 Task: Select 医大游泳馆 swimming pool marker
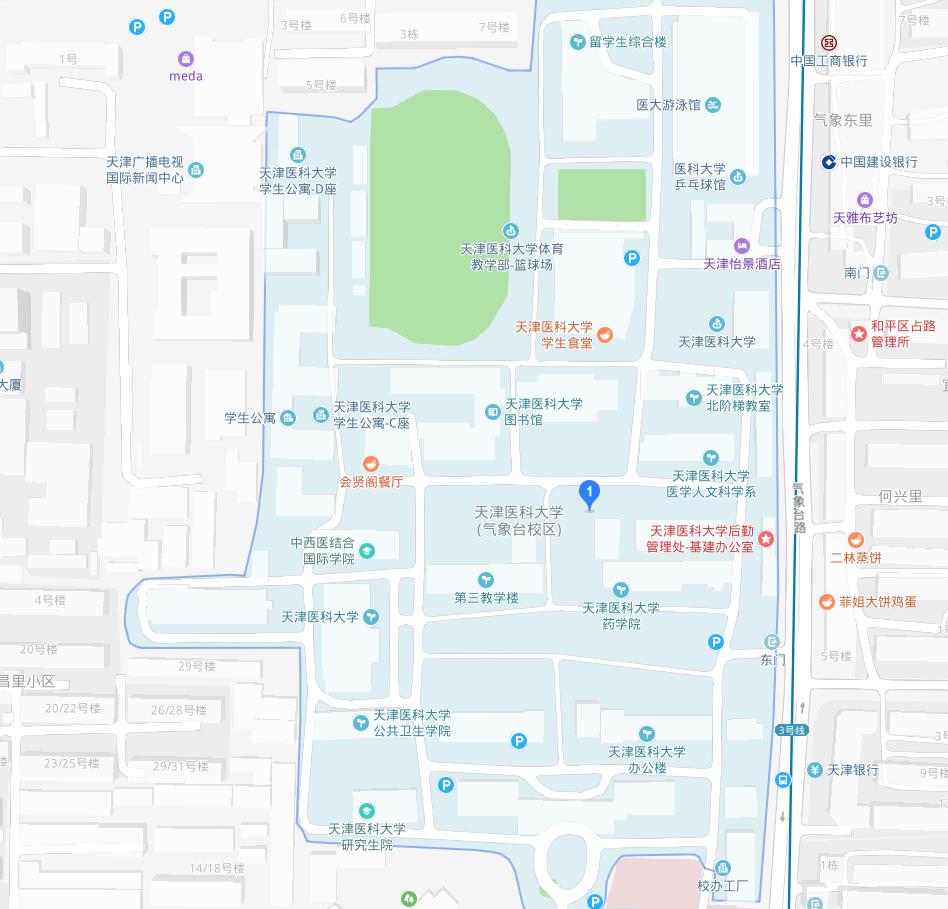tap(712, 104)
